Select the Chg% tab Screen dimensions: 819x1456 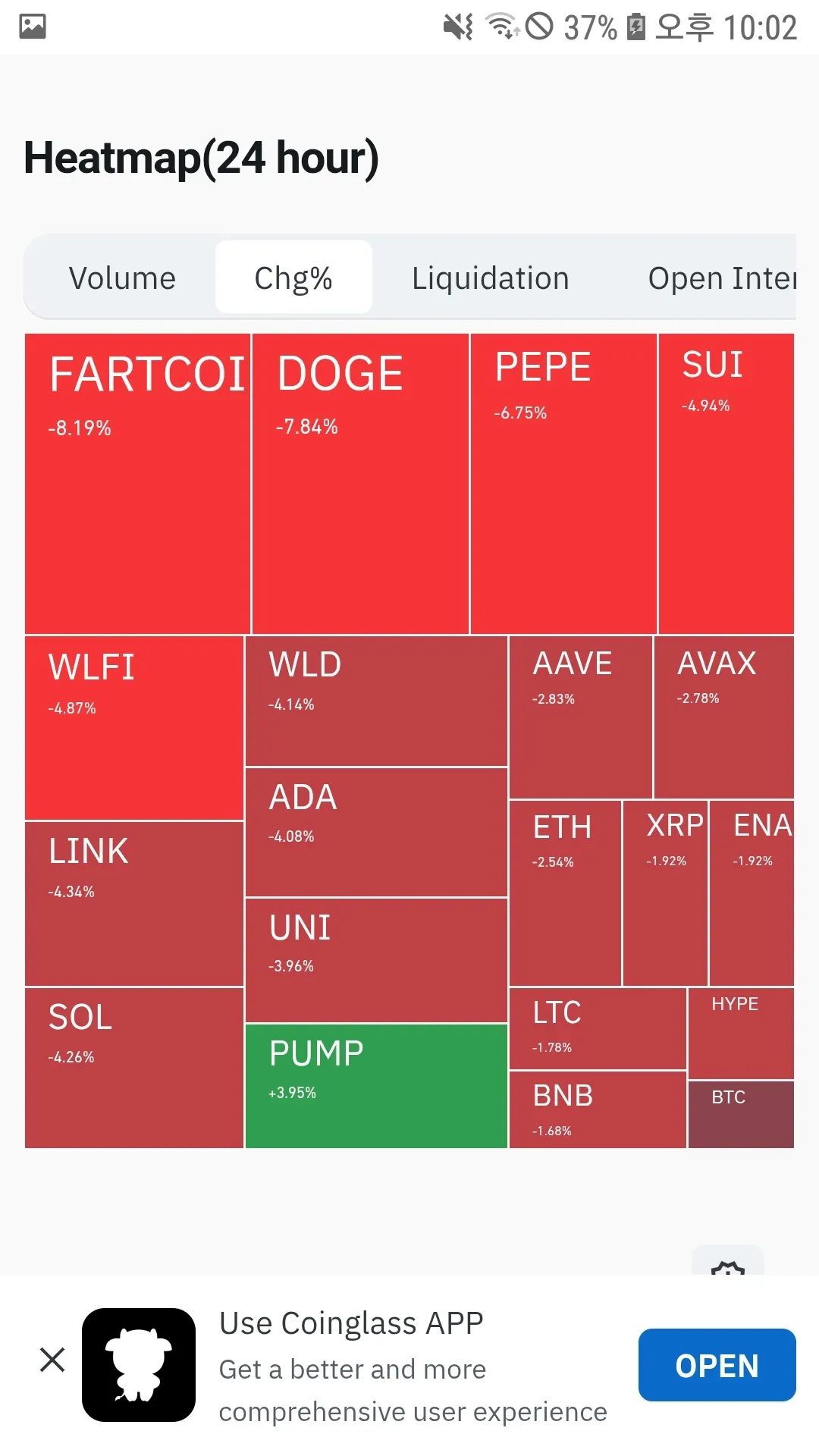pos(293,278)
